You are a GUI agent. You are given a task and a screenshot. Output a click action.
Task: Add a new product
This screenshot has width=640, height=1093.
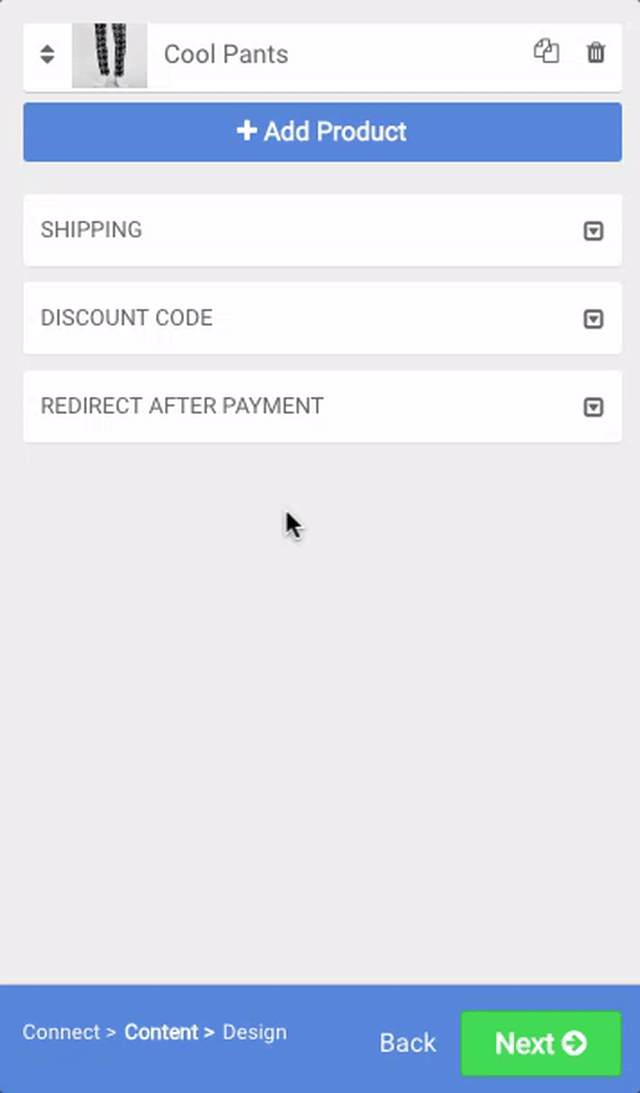click(x=322, y=132)
